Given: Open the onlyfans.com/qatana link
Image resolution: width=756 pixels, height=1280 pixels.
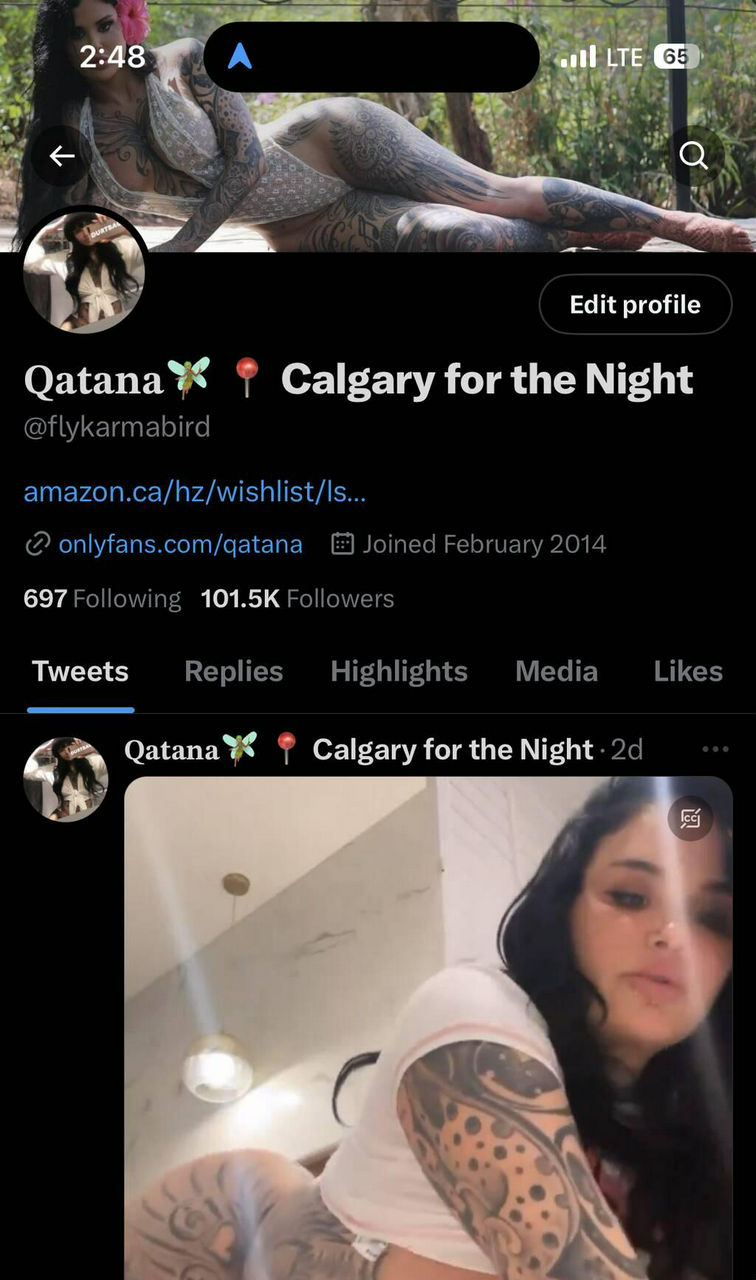Looking at the screenshot, I should (x=180, y=544).
